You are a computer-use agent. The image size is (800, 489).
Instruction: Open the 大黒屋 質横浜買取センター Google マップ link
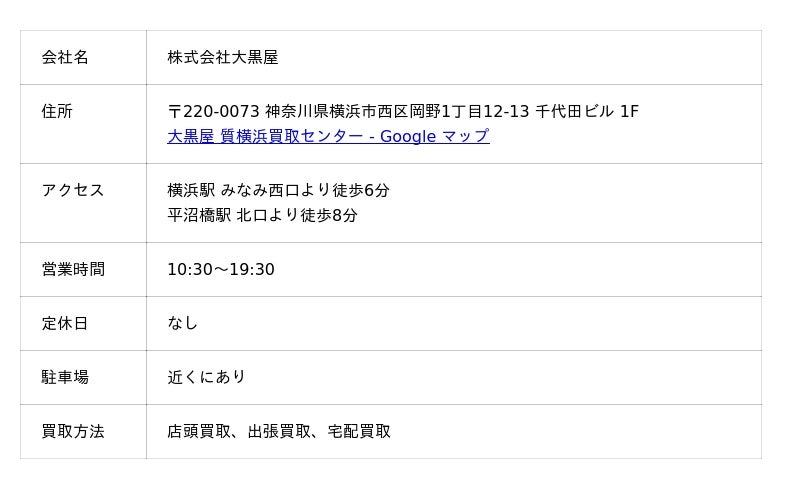click(x=328, y=136)
